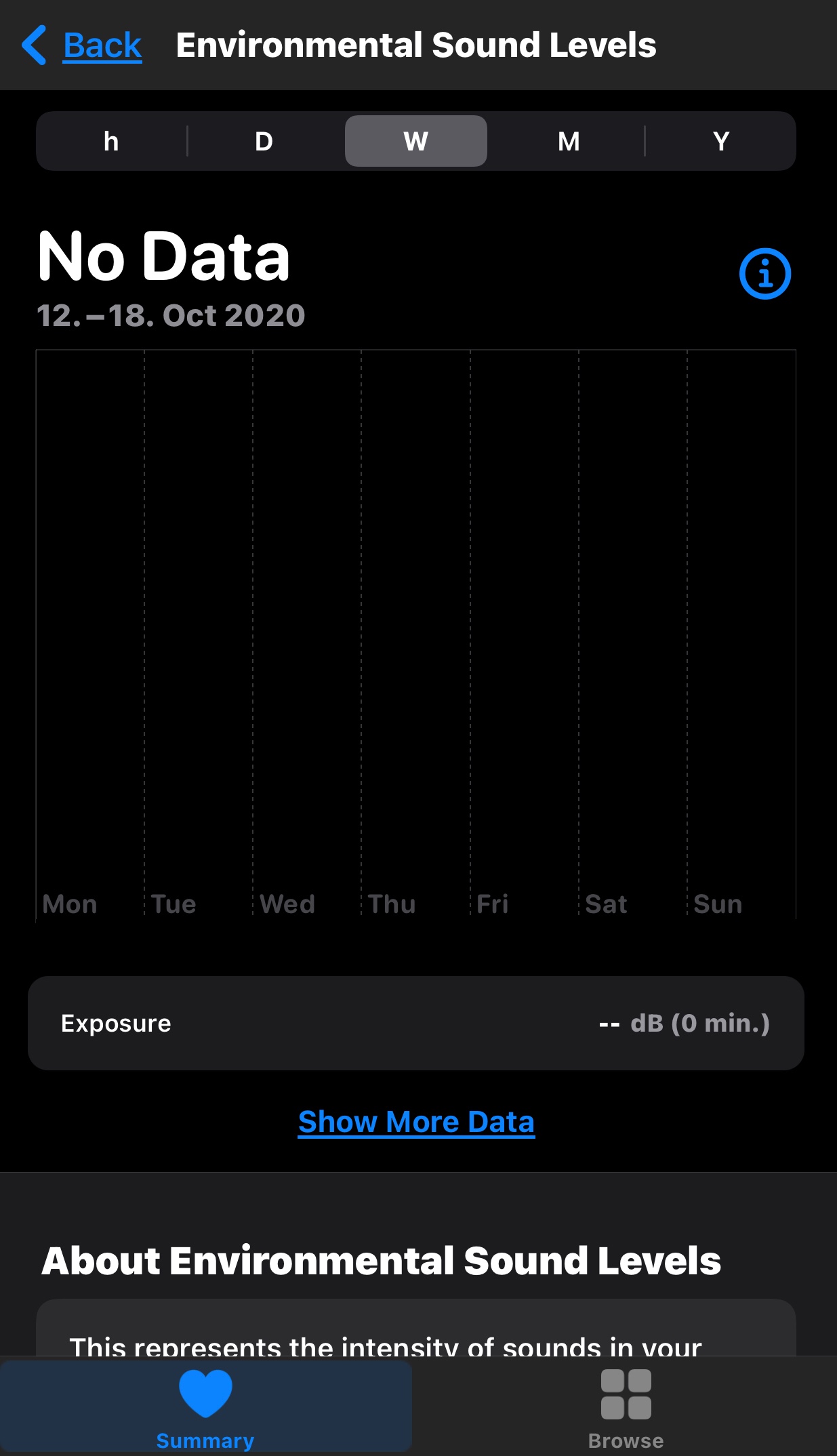837x1456 pixels.
Task: Open the info icon beside No Data
Action: (764, 274)
